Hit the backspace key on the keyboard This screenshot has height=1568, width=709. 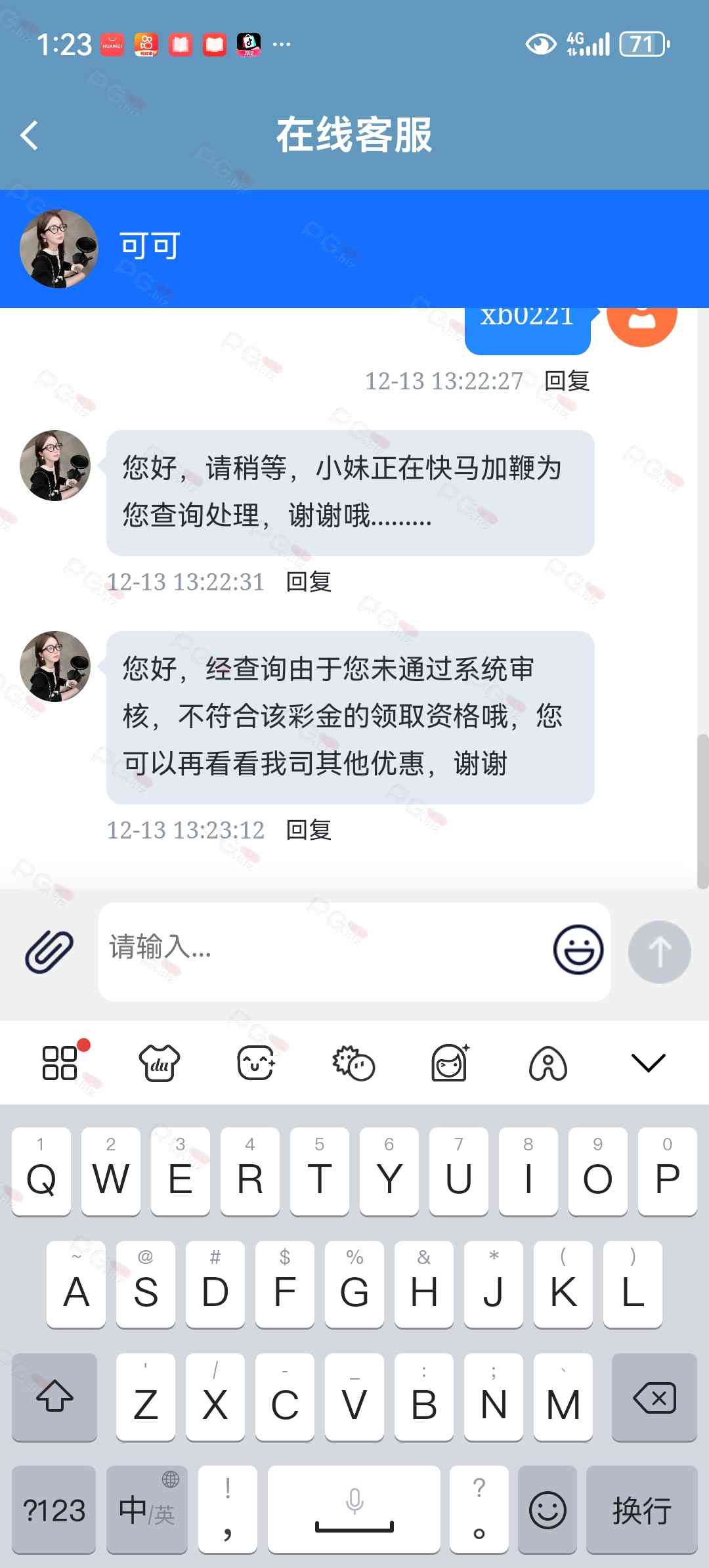pyautogui.click(x=654, y=1397)
